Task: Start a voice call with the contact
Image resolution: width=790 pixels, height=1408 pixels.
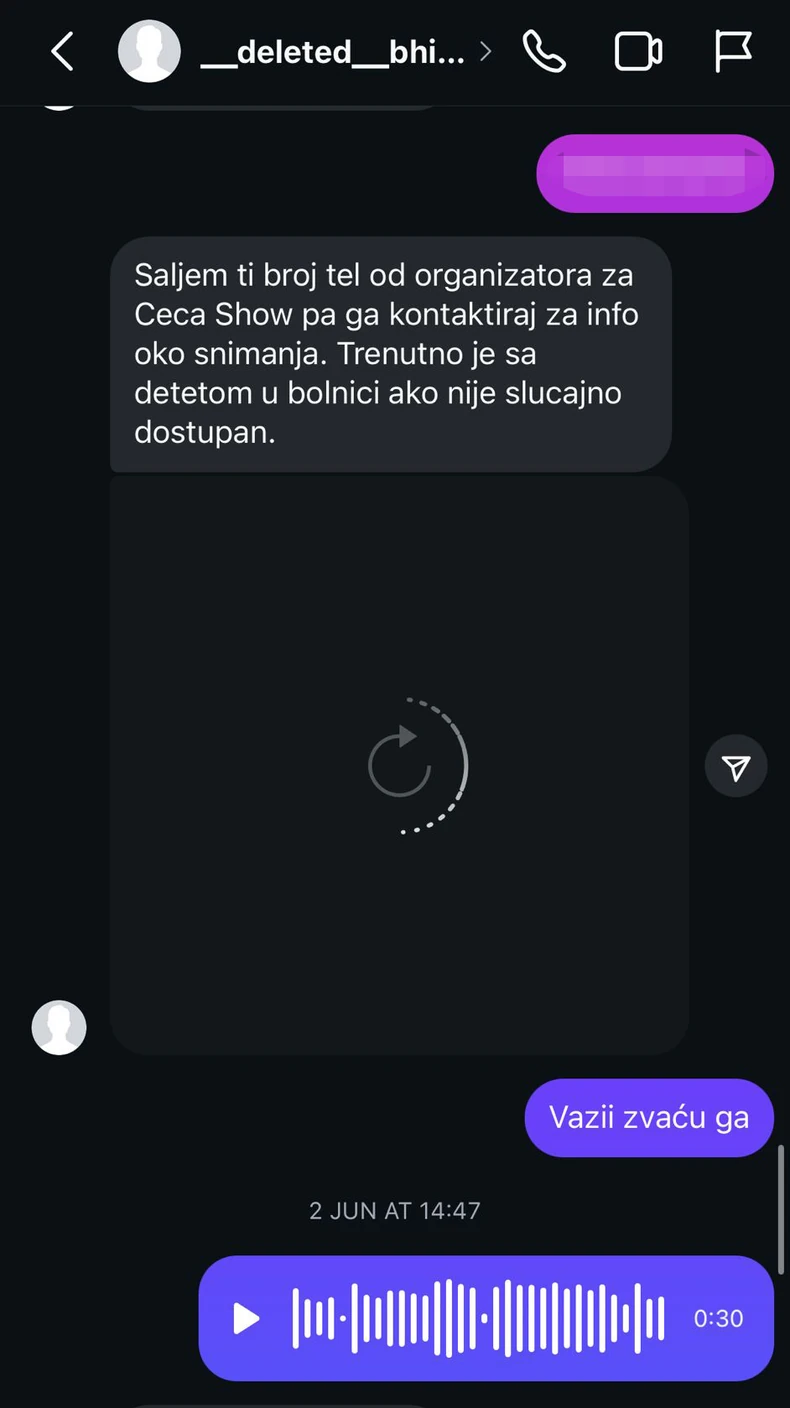Action: pyautogui.click(x=544, y=52)
